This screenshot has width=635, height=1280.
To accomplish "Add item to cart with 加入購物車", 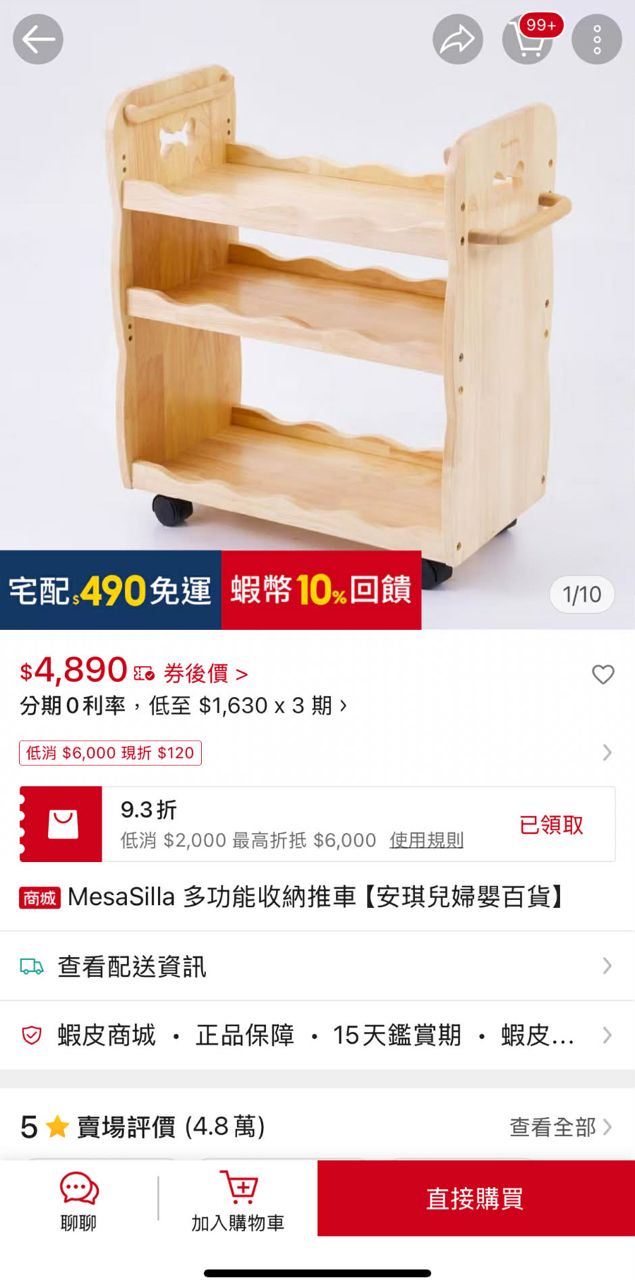I will coord(238,1199).
